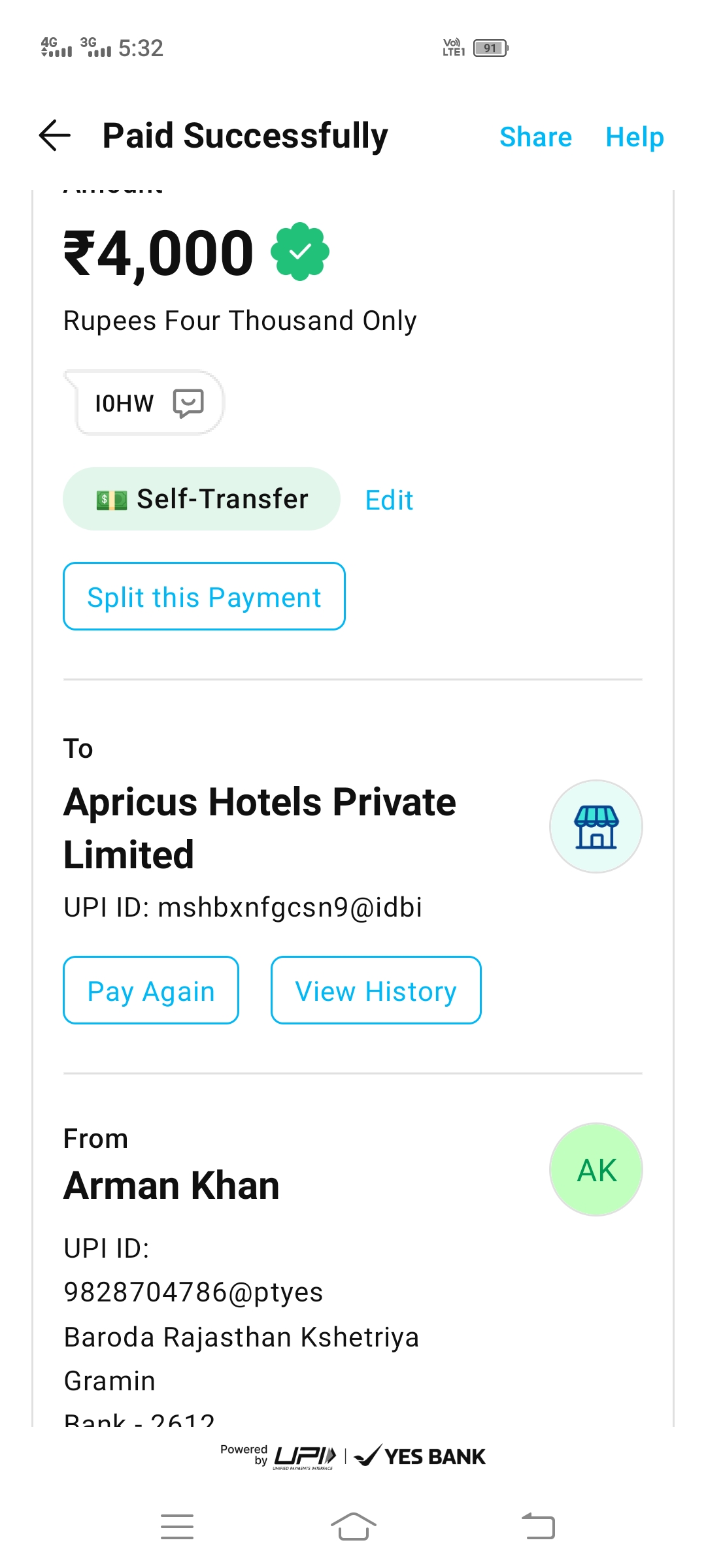Image resolution: width=706 pixels, height=1568 pixels.
Task: Tap the Self-Transfer category chip
Action: coord(201,499)
